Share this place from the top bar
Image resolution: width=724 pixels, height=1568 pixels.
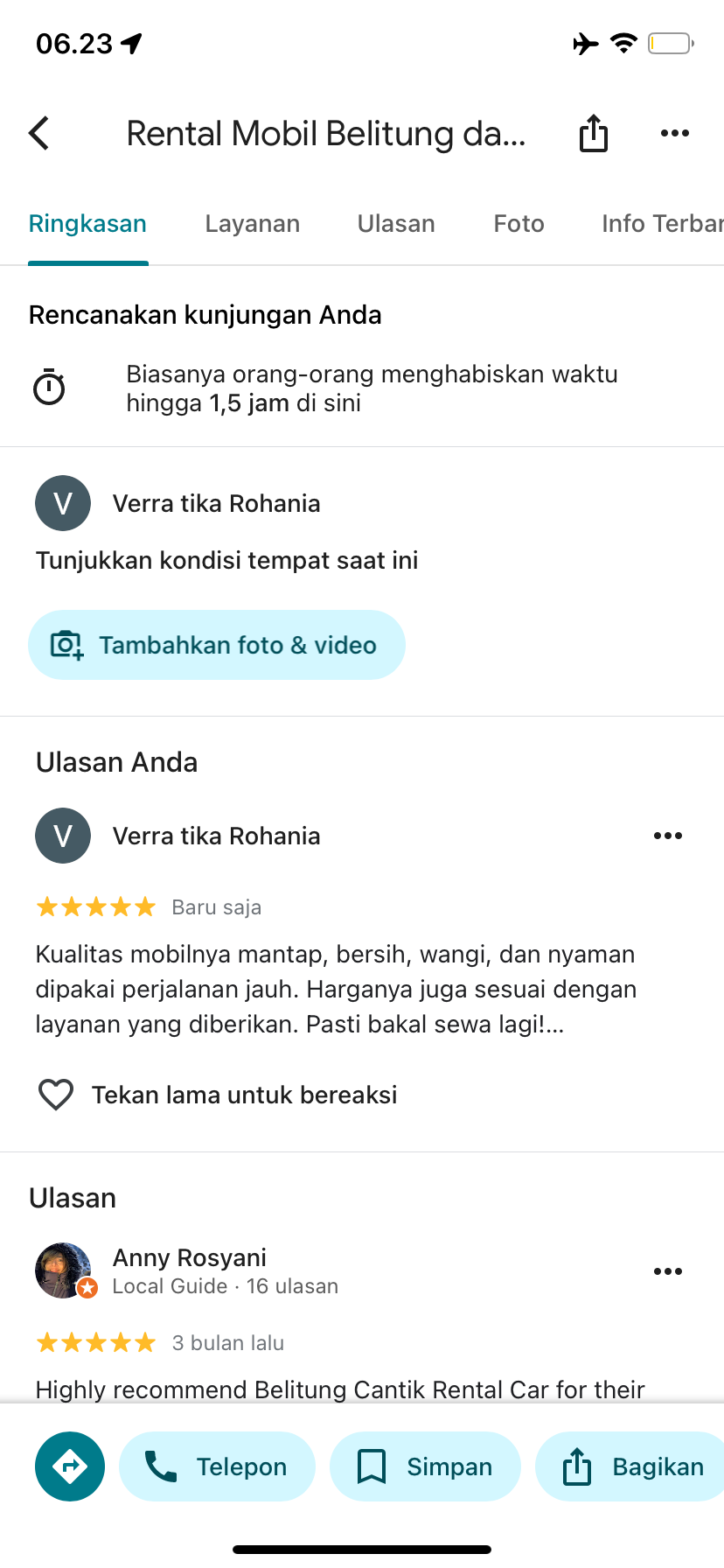(594, 134)
